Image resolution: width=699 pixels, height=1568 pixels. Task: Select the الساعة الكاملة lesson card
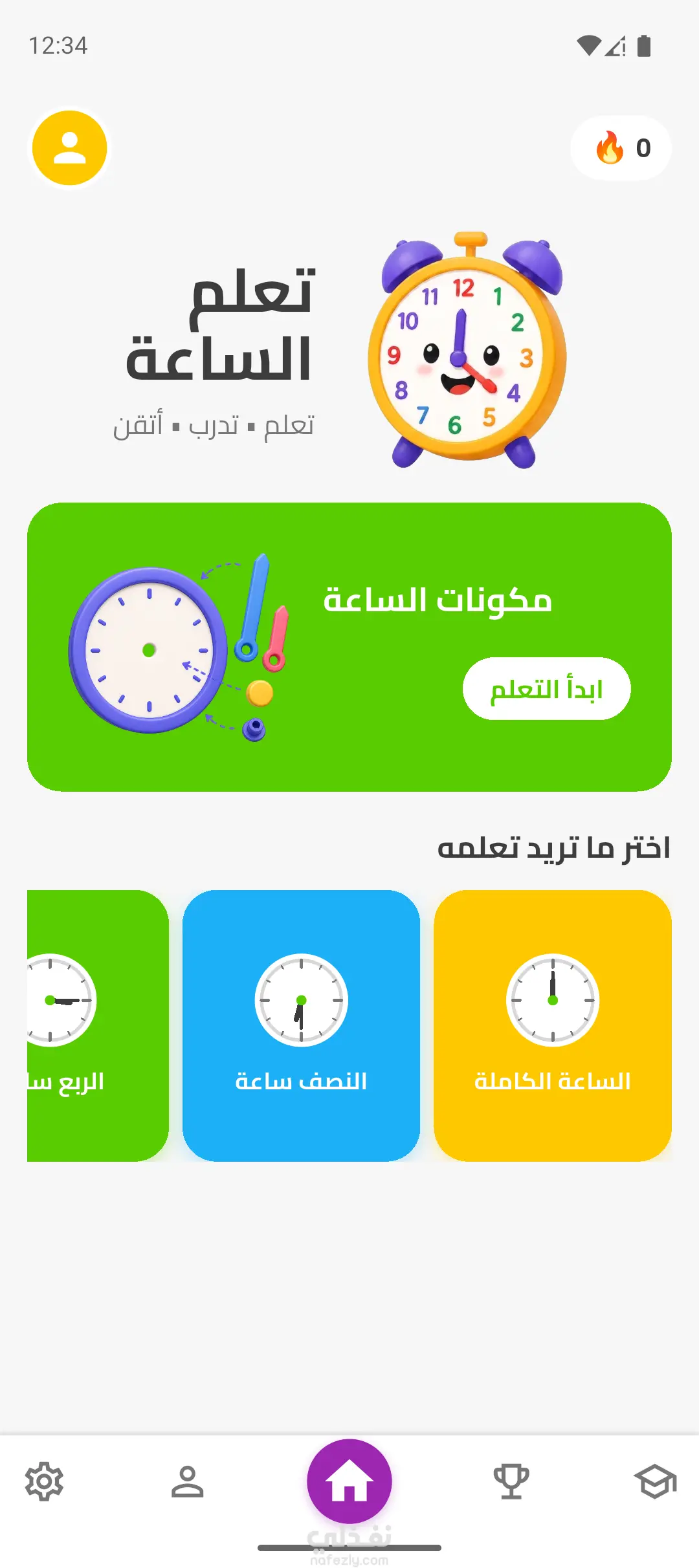(x=553, y=1025)
